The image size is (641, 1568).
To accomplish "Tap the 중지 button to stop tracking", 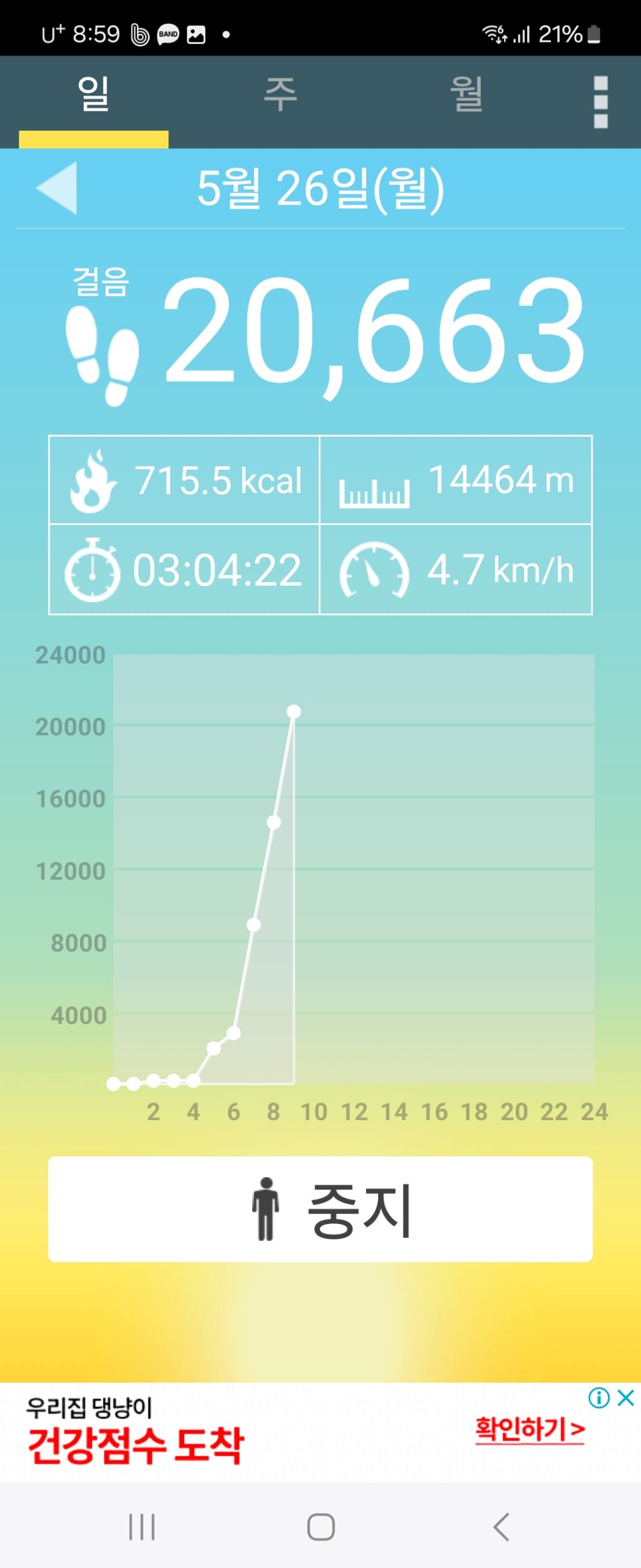I will coord(320,1209).
